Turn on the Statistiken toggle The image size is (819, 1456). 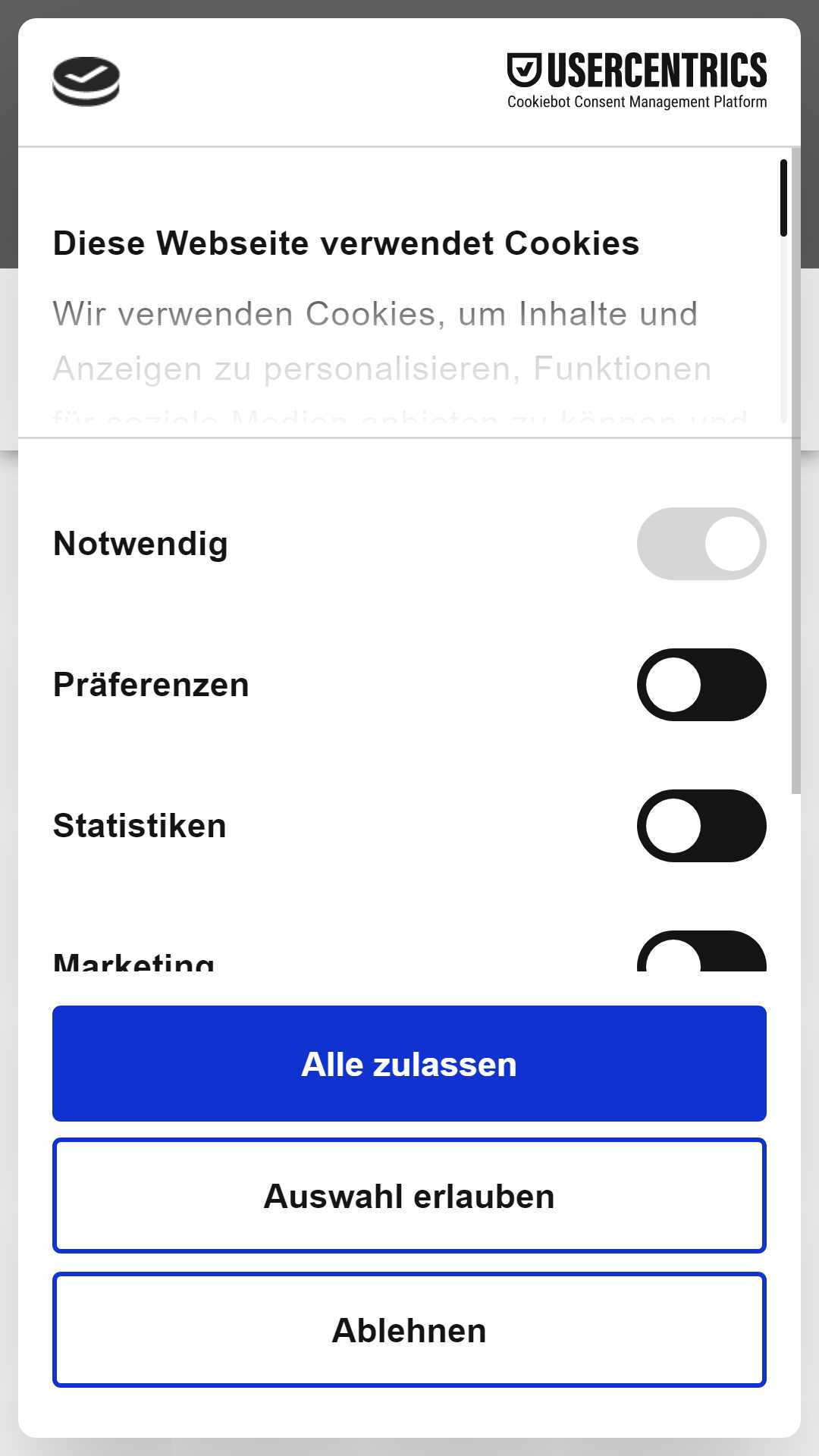701,826
